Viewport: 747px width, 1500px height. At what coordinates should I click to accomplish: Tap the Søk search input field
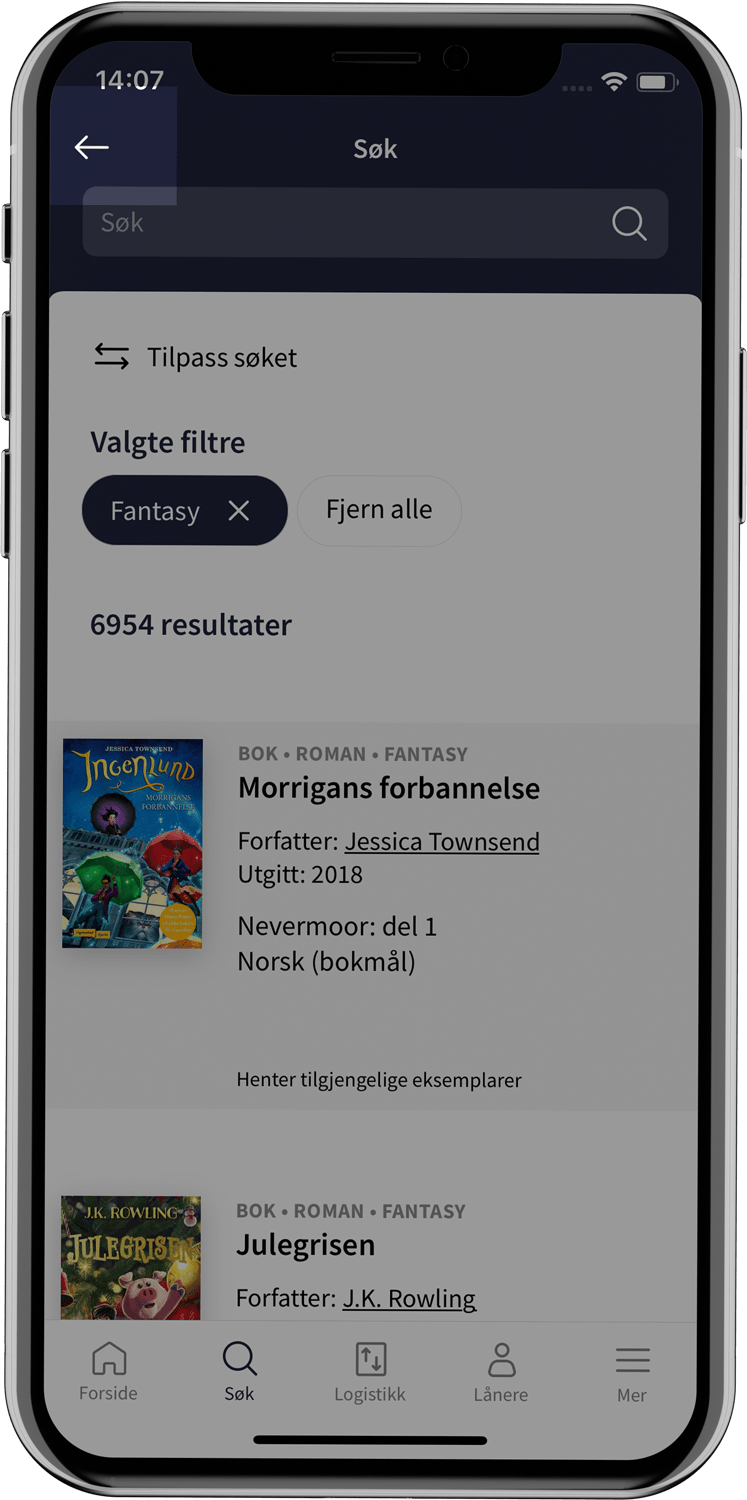[340, 223]
